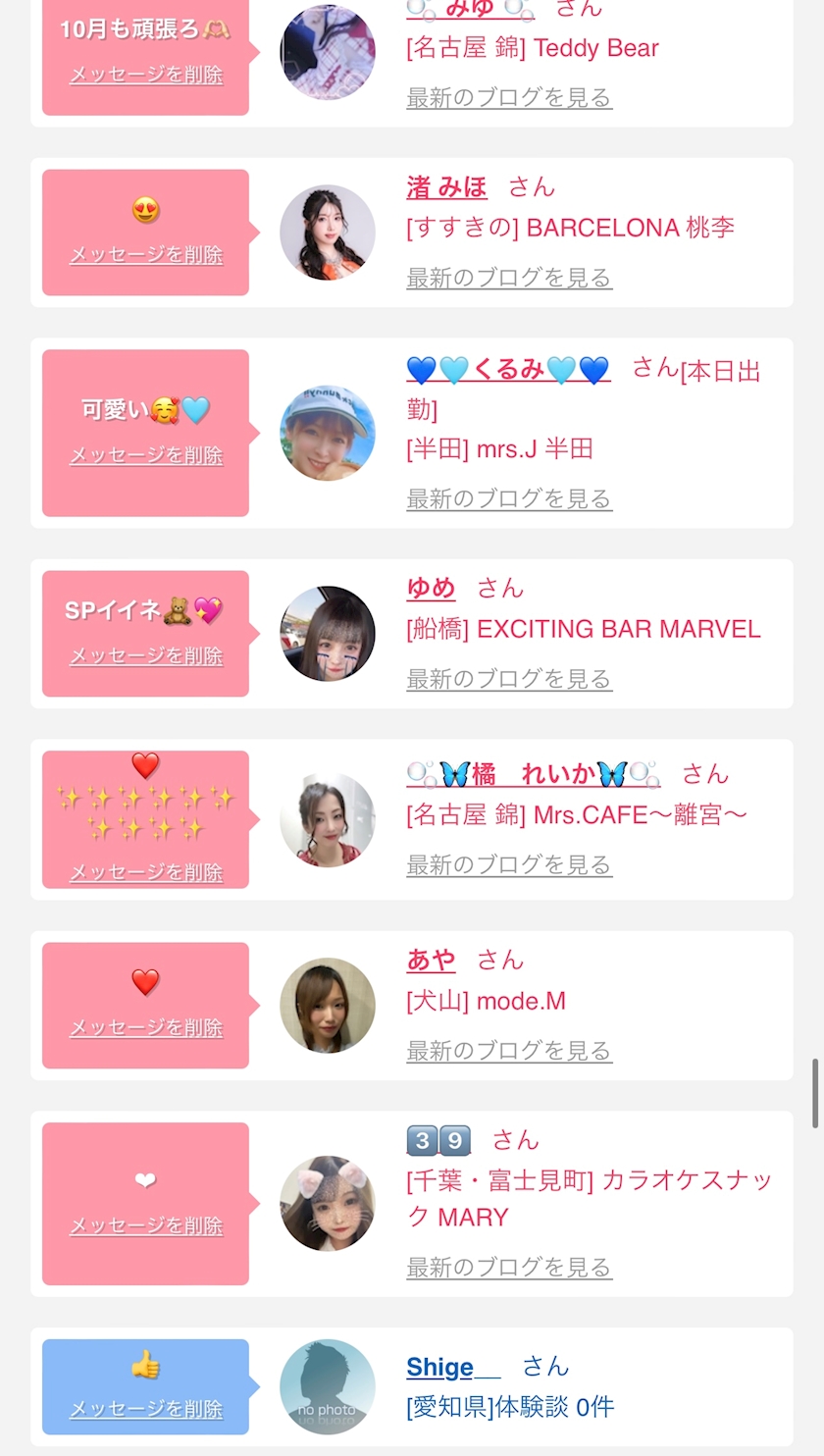Open あや's profile name link
Image resolution: width=824 pixels, height=1456 pixels.
click(431, 960)
